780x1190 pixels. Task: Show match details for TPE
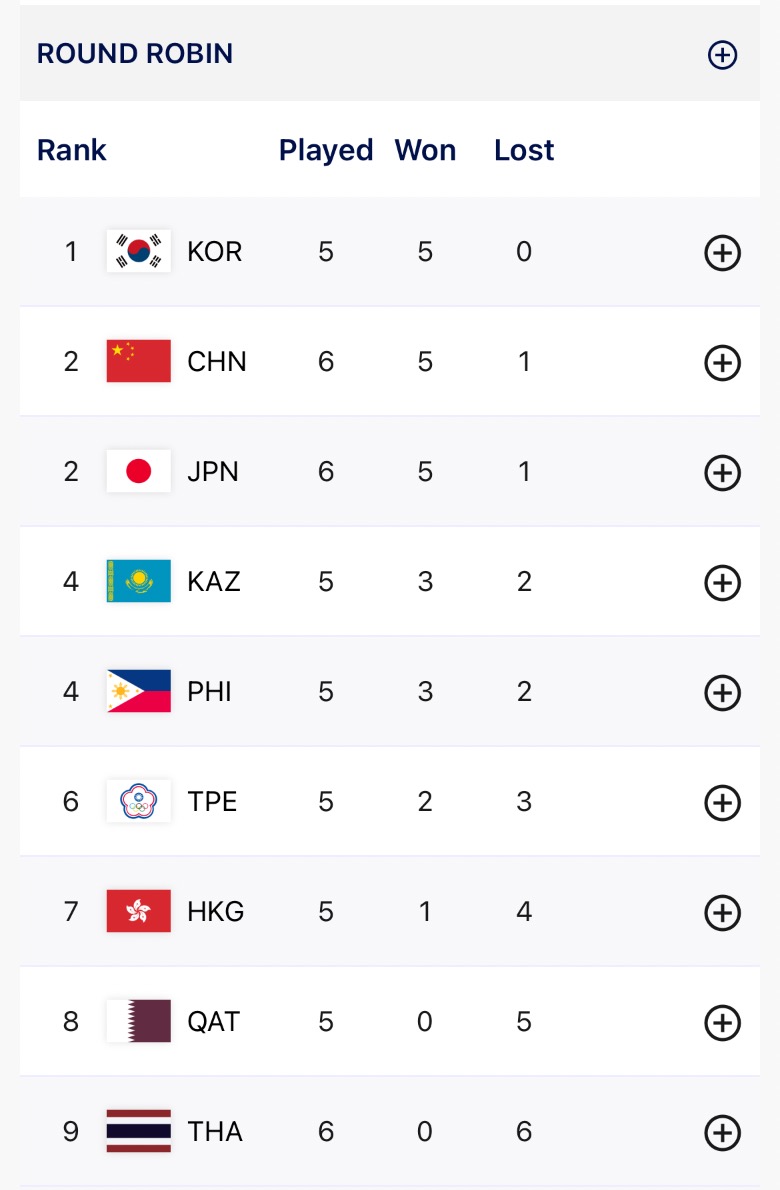point(722,803)
